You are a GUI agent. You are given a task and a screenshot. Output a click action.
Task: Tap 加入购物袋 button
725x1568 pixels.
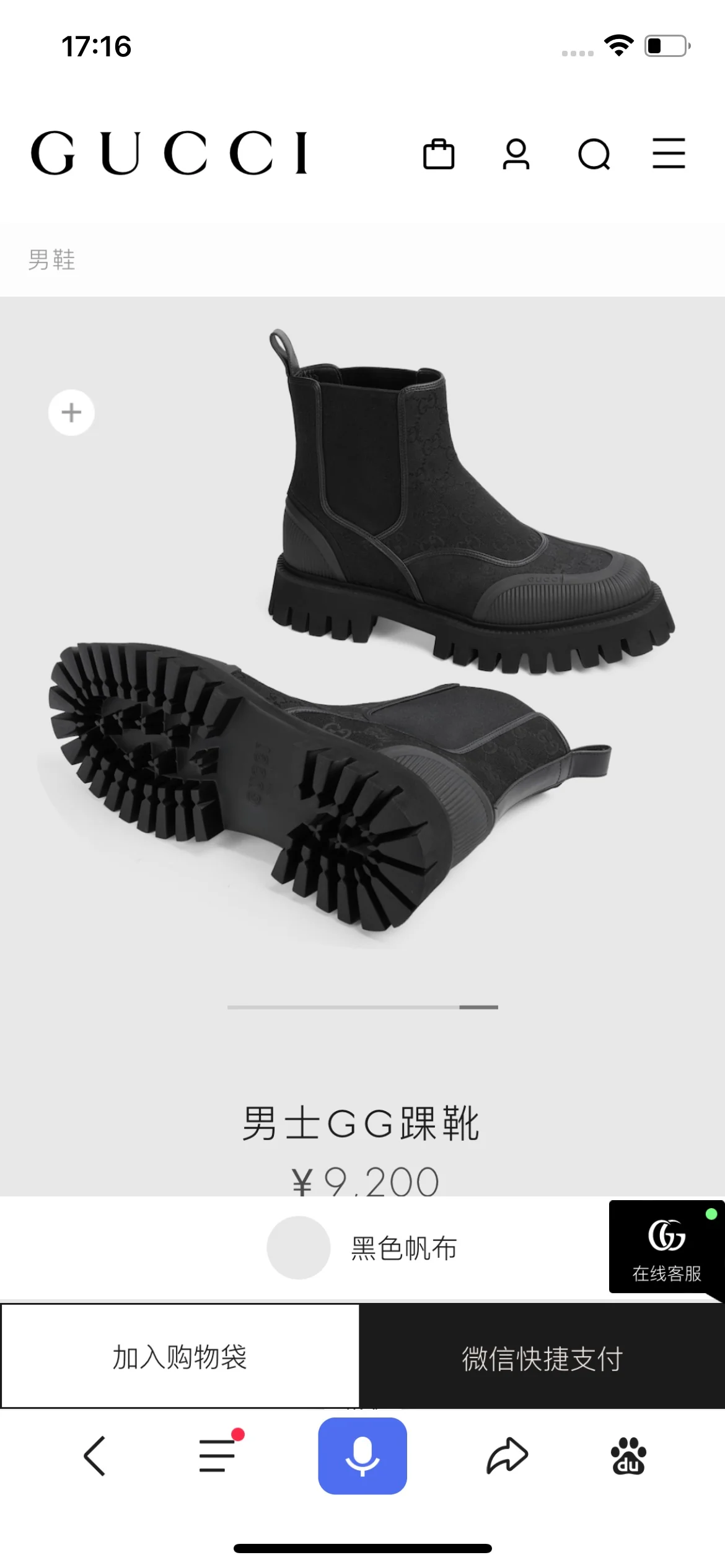coord(180,1356)
